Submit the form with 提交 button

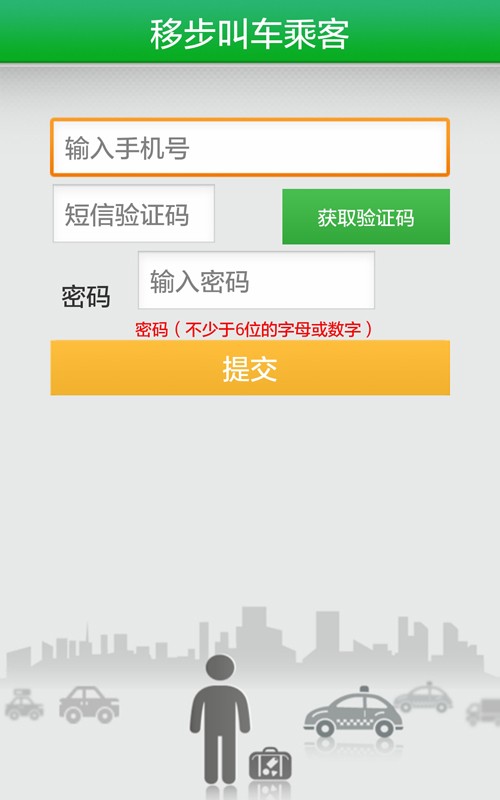(250, 368)
